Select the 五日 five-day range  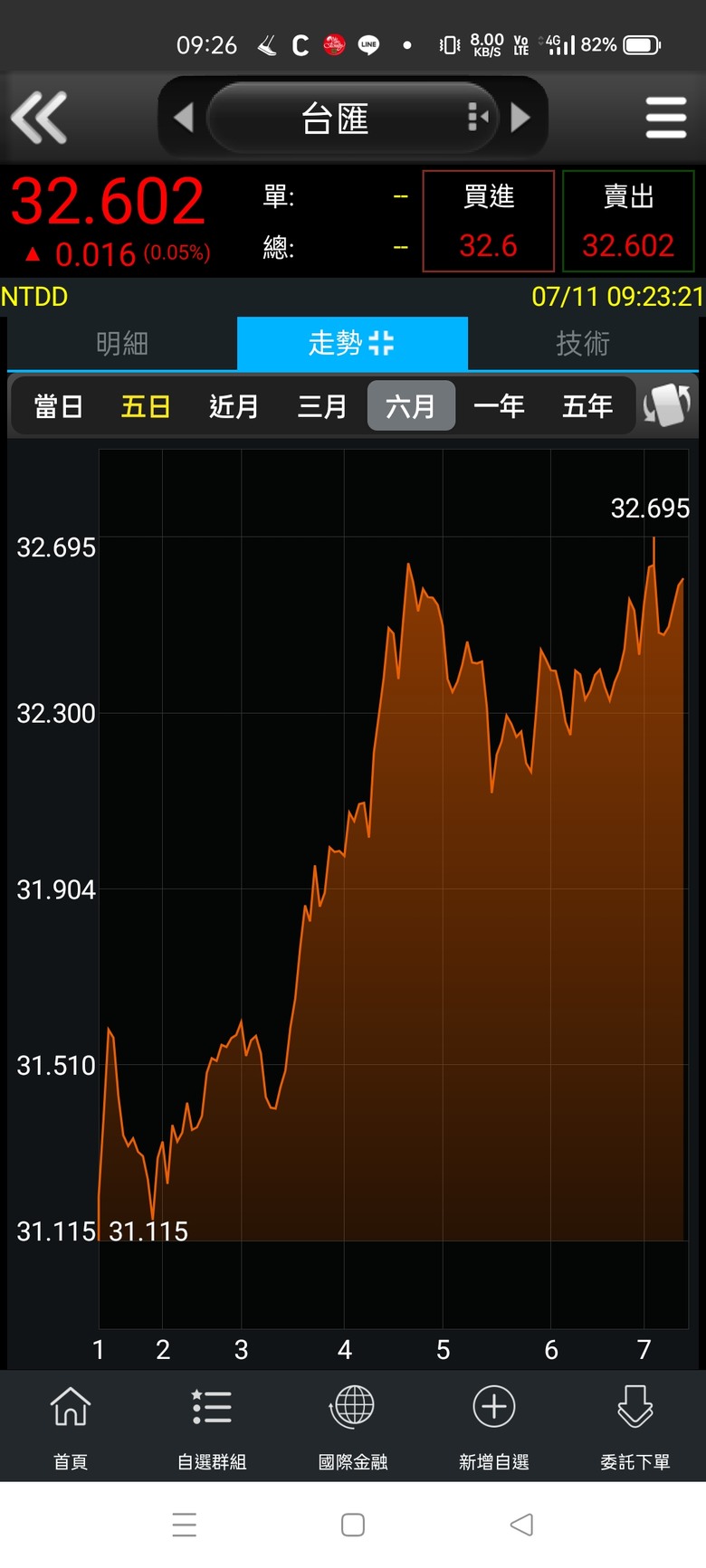[x=146, y=406]
